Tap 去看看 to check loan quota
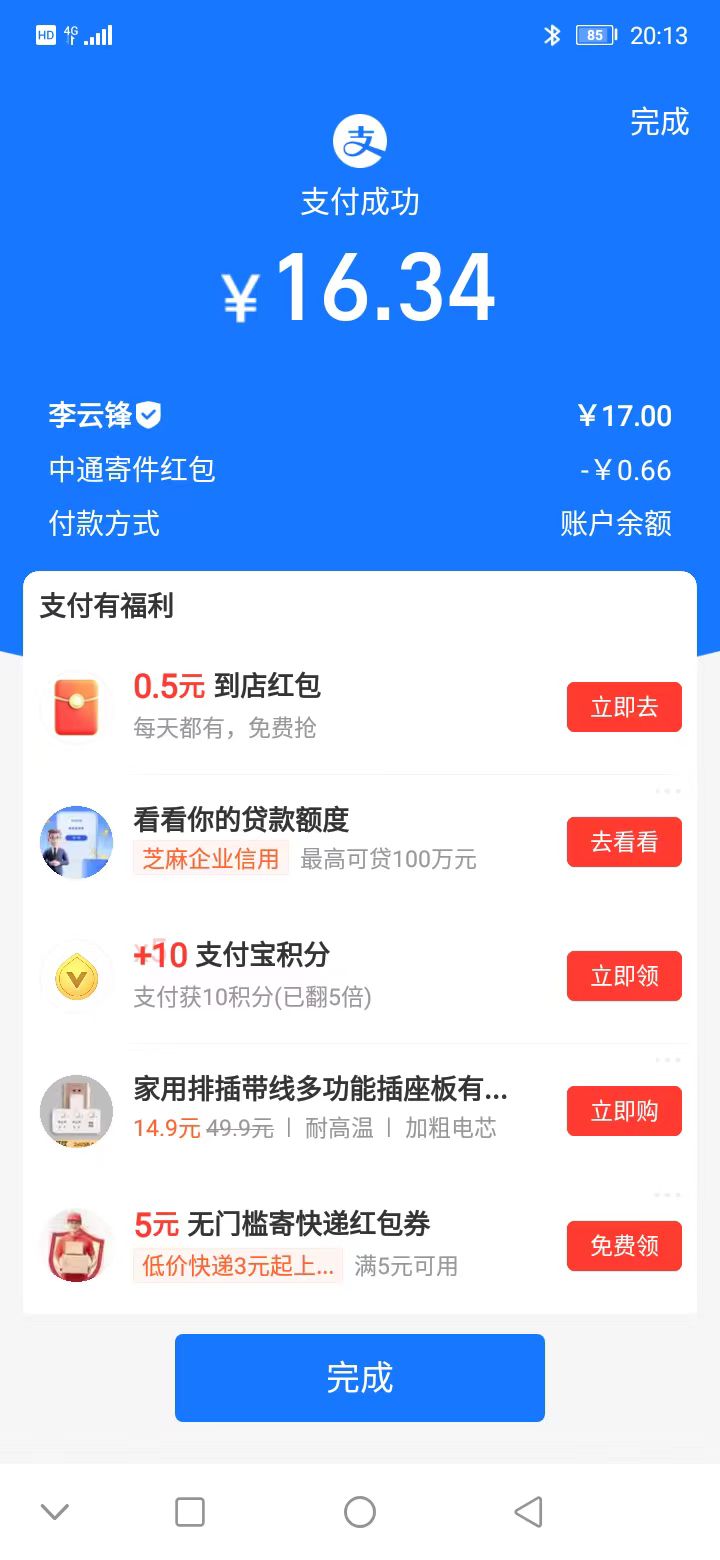720x1560 pixels. pos(624,842)
